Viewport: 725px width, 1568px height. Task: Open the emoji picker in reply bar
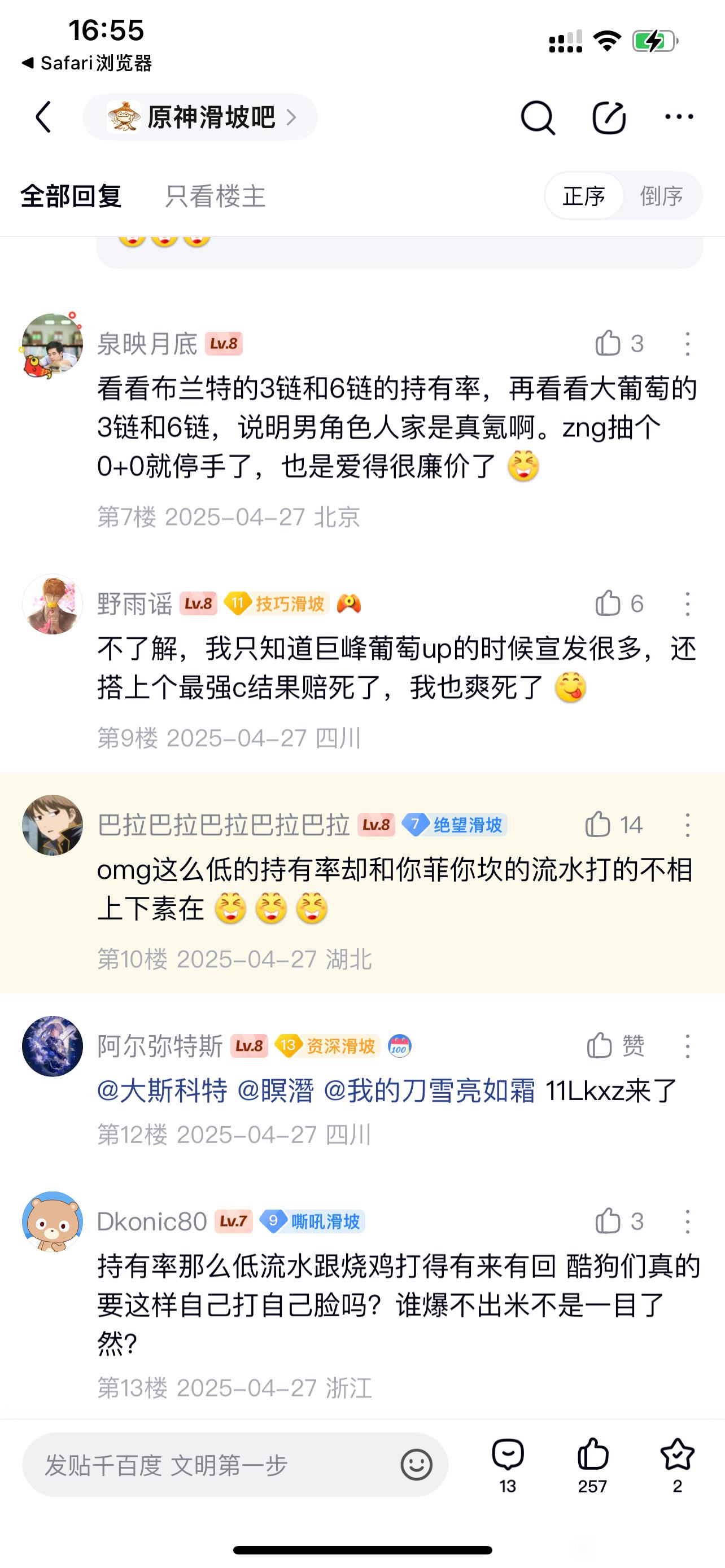point(416,1465)
